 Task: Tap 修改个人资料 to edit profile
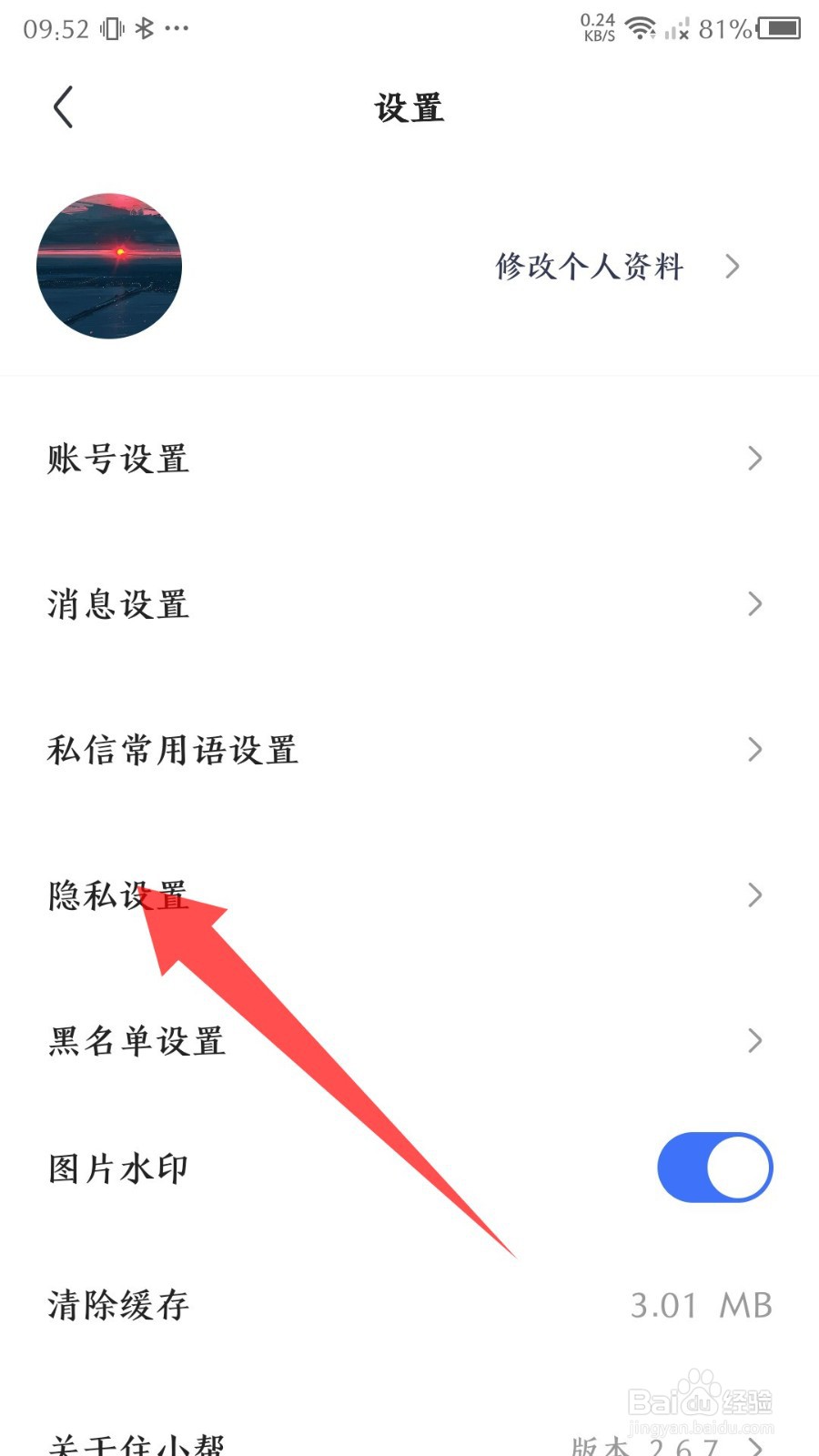tap(589, 266)
